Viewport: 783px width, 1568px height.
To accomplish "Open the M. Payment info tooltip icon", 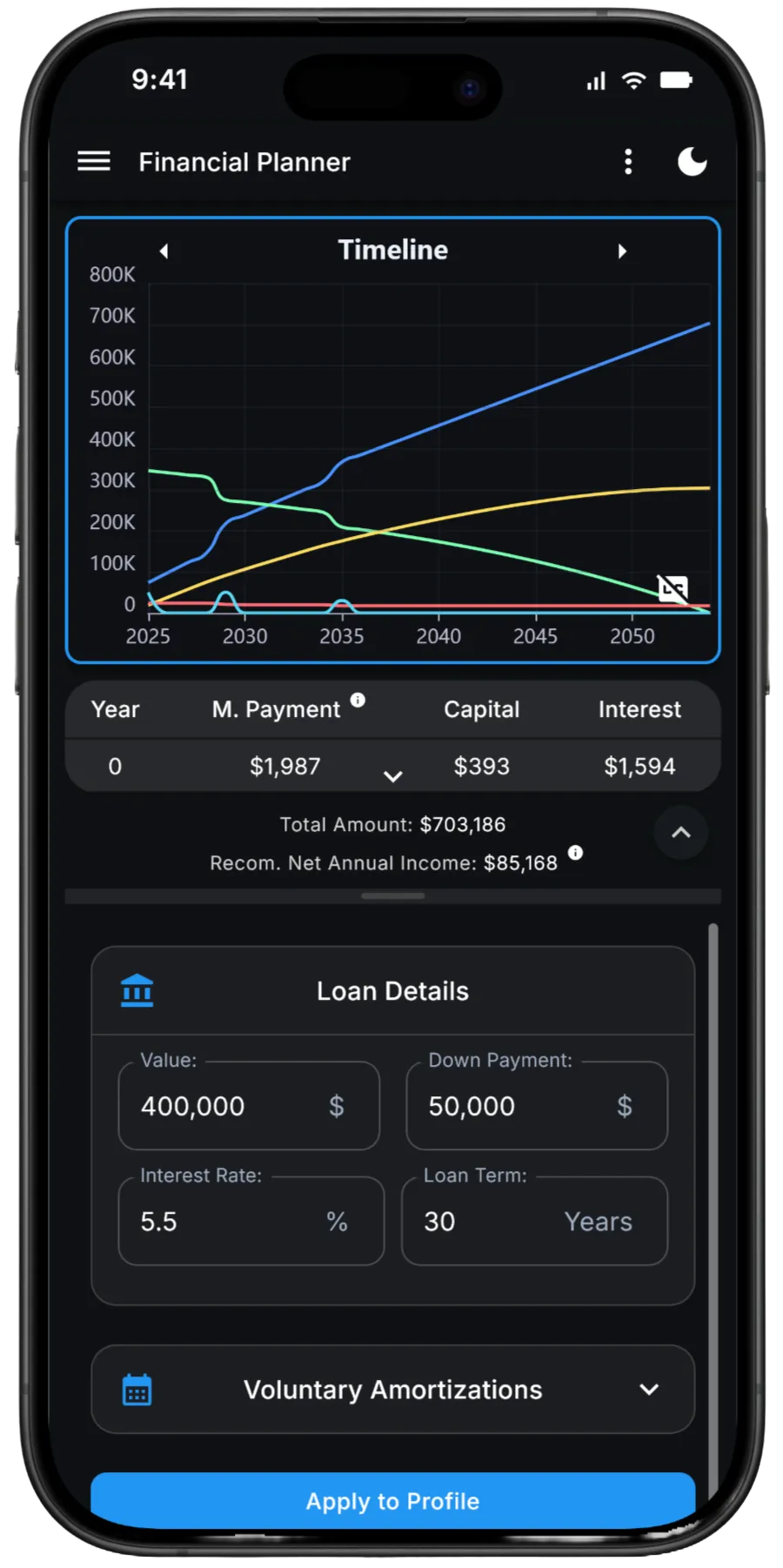I will point(359,699).
